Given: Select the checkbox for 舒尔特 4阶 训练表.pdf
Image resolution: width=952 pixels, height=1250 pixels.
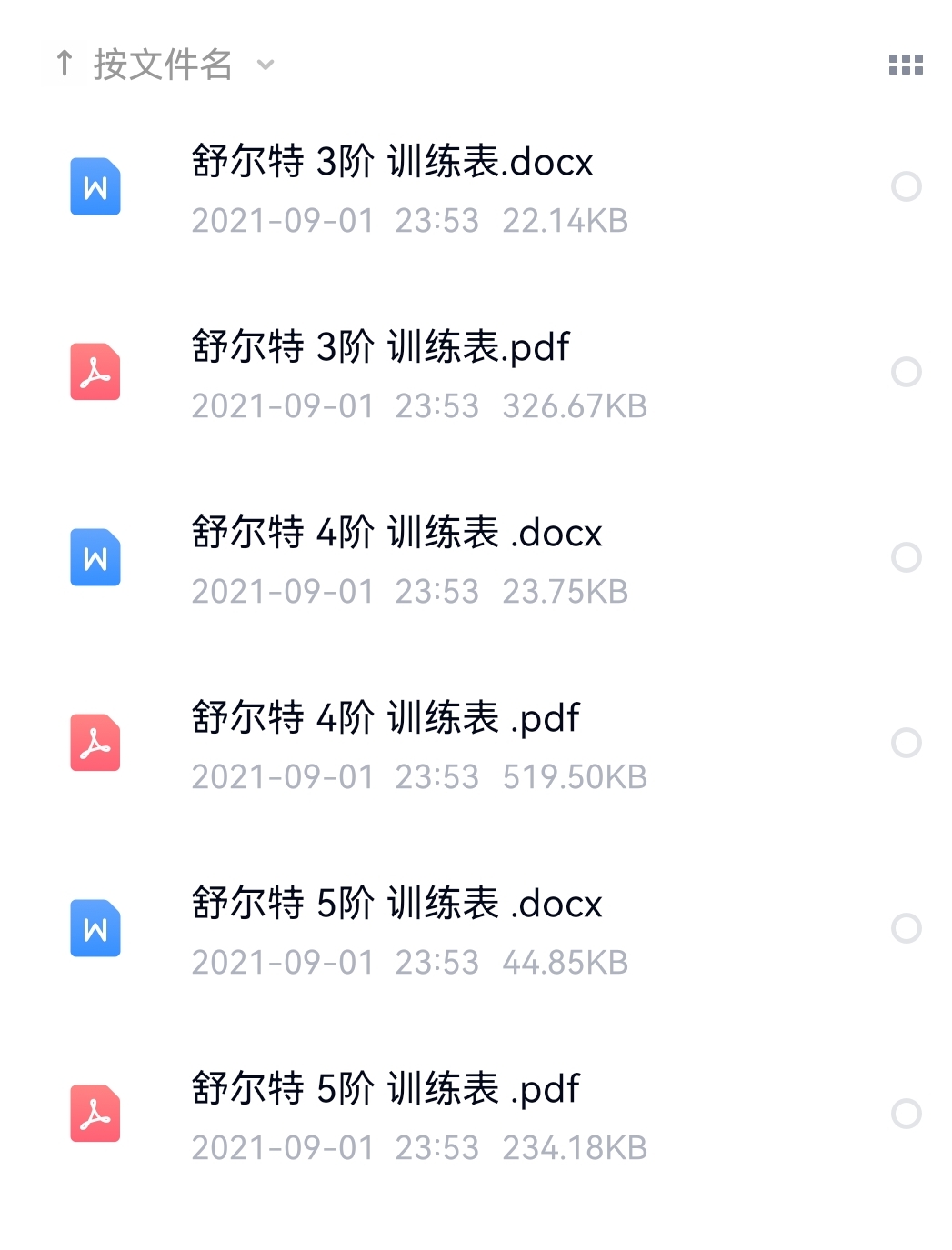Looking at the screenshot, I should point(906,744).
